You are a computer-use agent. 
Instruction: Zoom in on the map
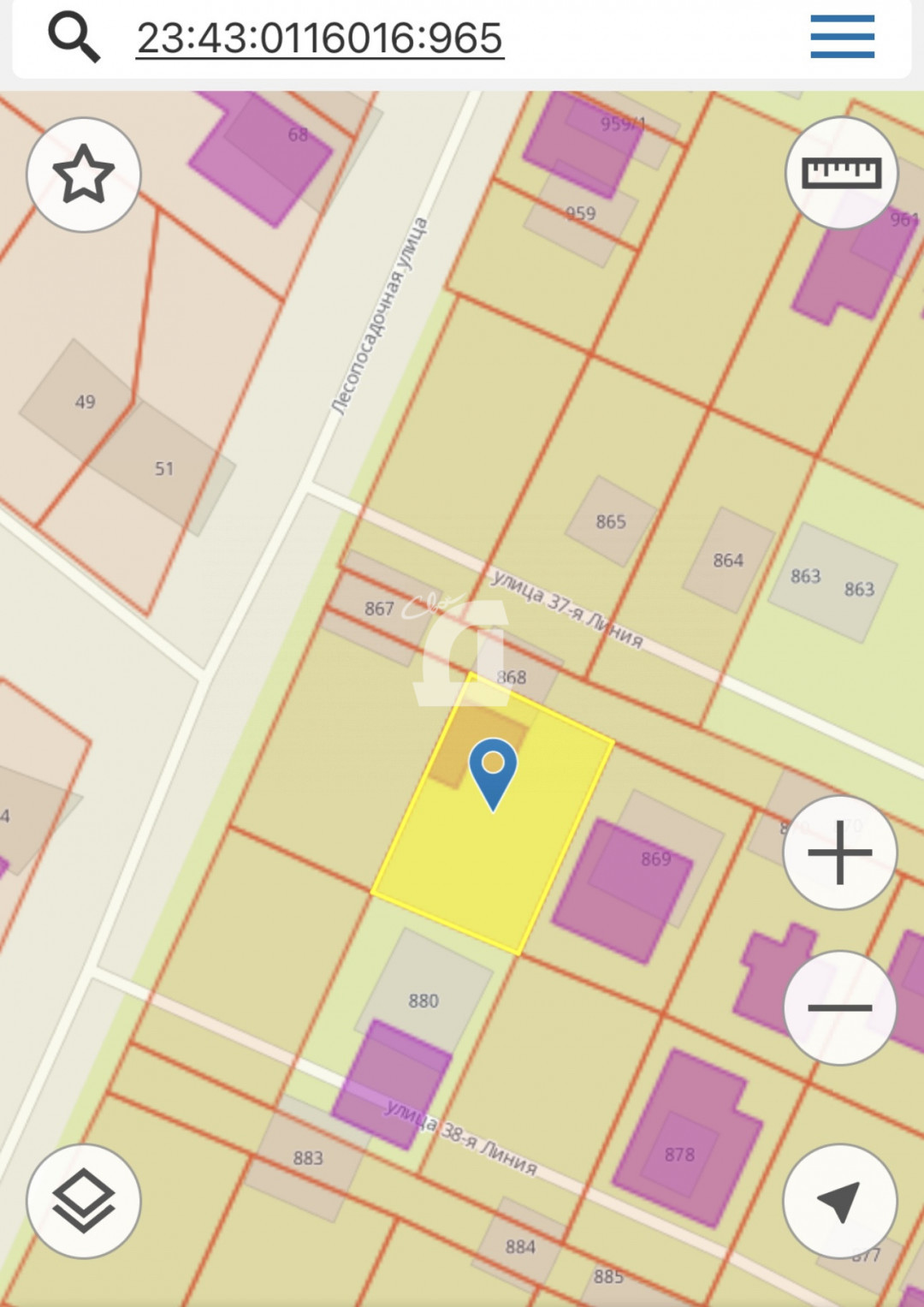coord(839,853)
